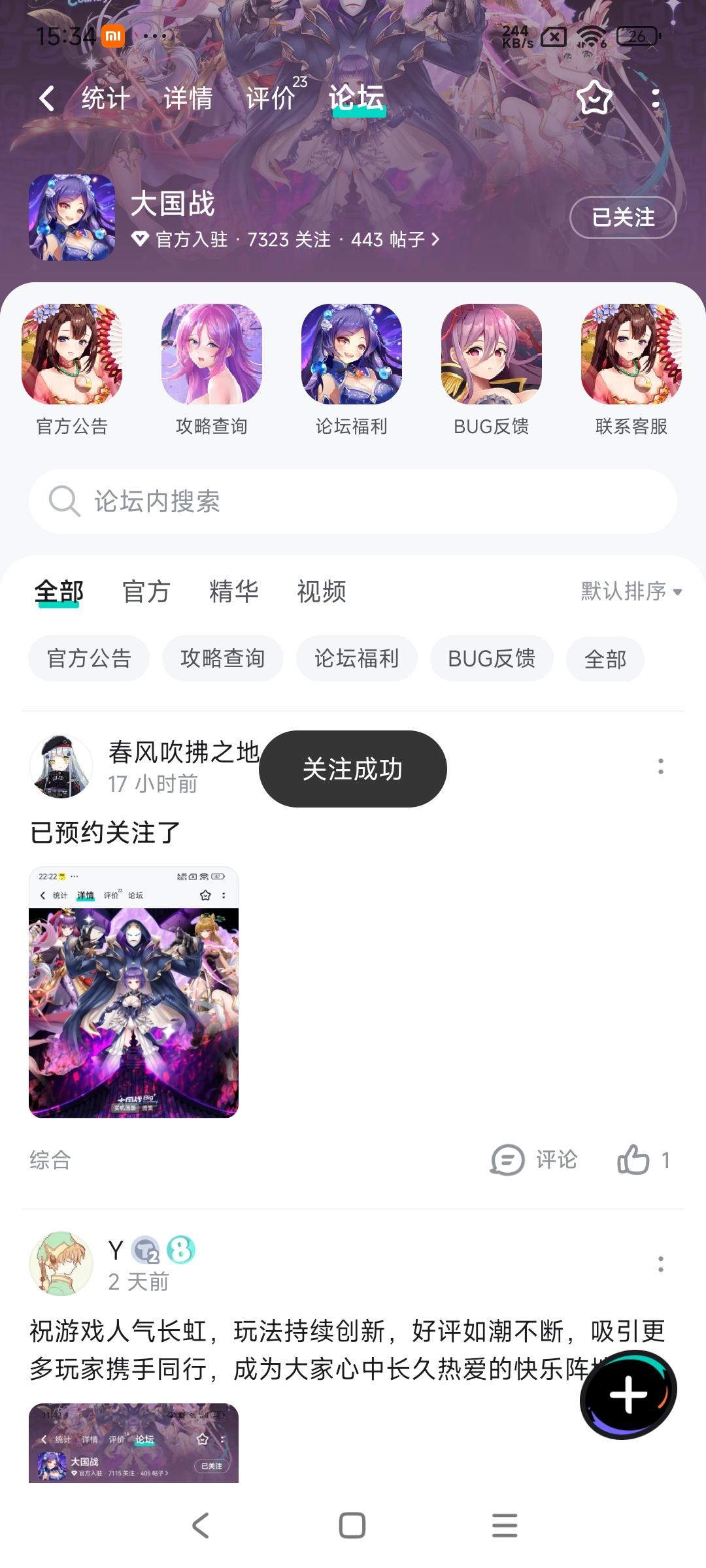Create a new post with plus button
This screenshot has height=1568, width=706.
tap(628, 1395)
